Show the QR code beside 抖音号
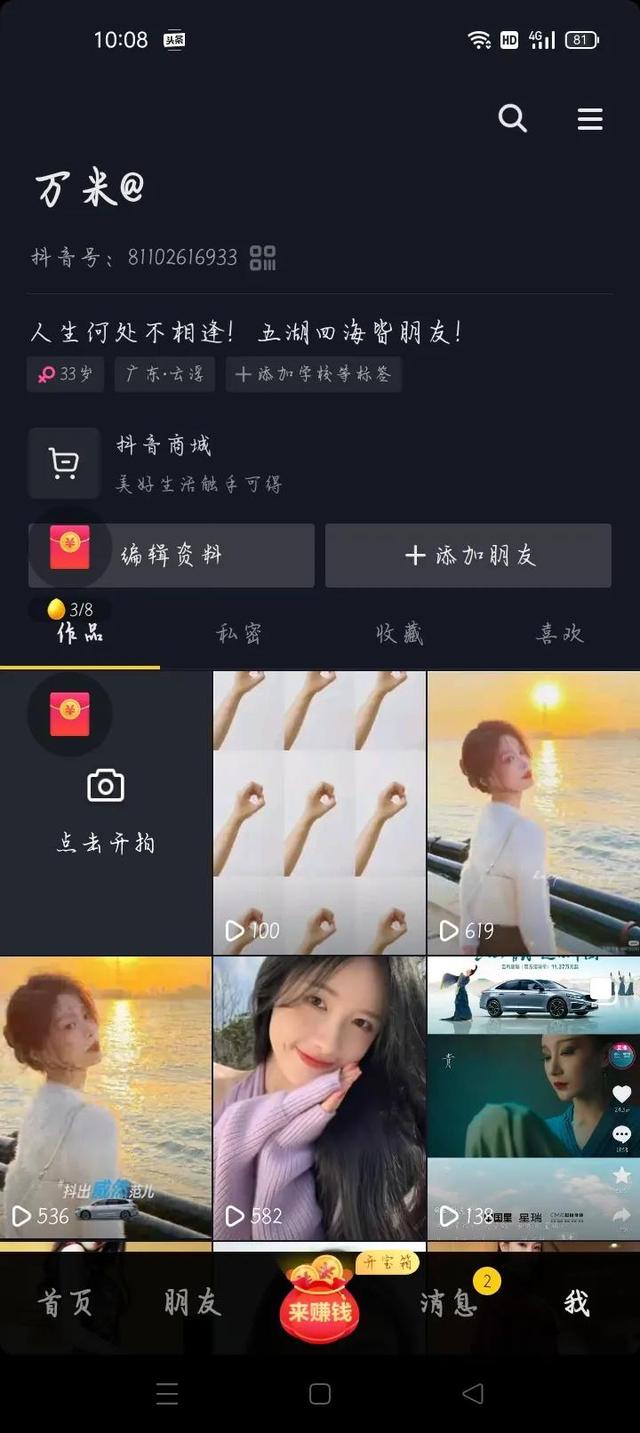The image size is (640, 1433). click(x=263, y=258)
